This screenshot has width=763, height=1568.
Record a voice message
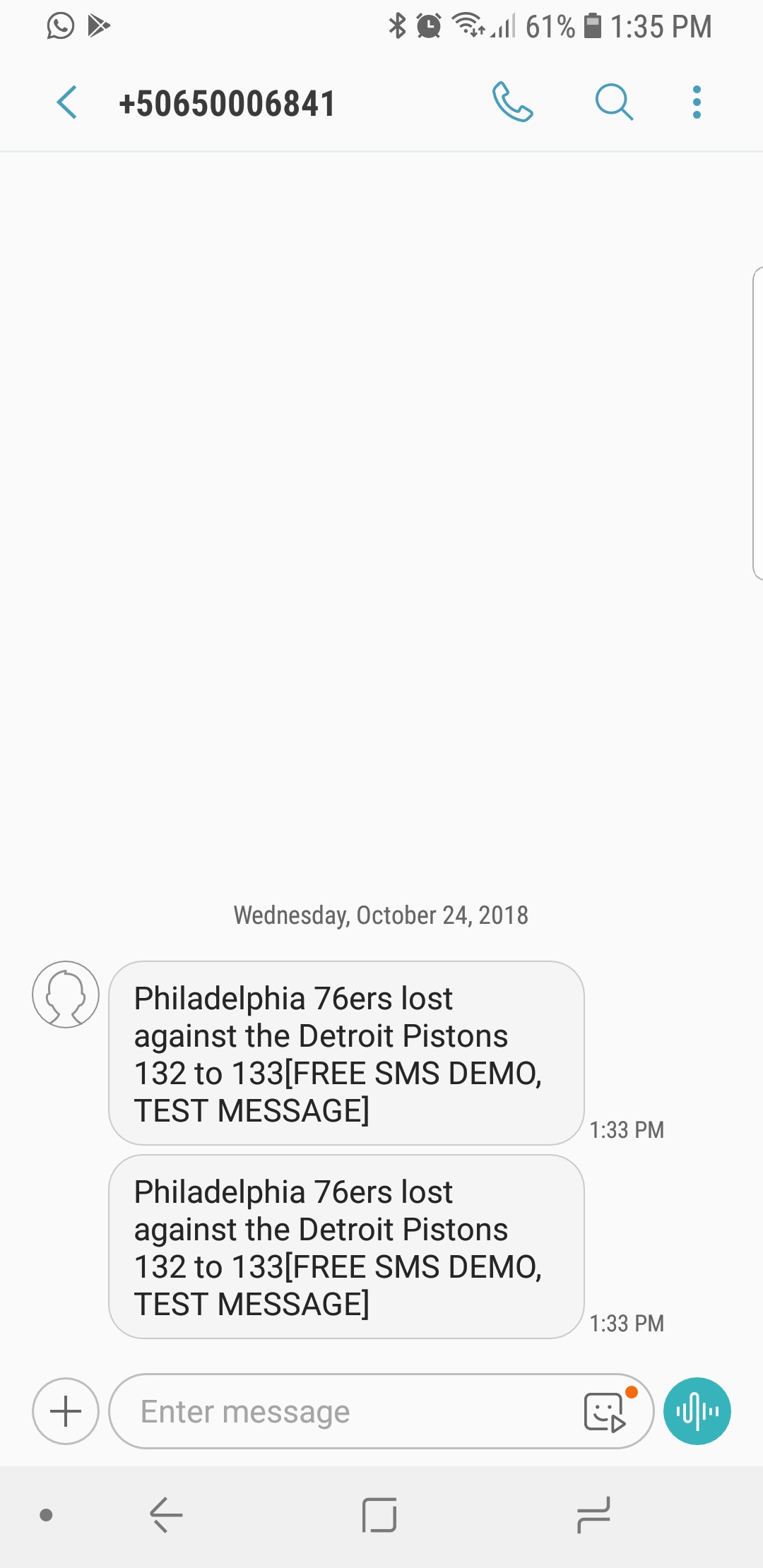pyautogui.click(x=697, y=1411)
